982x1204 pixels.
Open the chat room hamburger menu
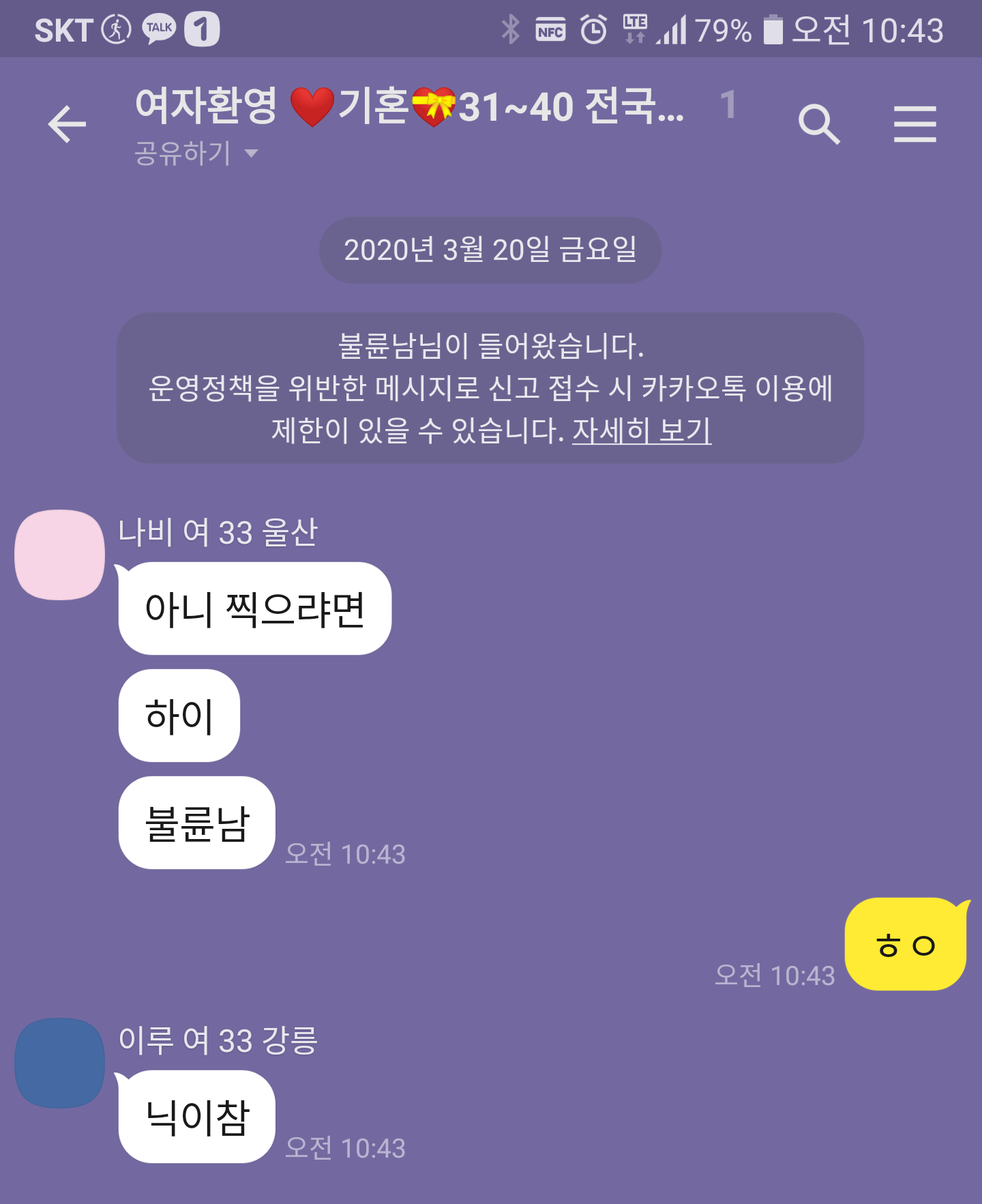[914, 124]
